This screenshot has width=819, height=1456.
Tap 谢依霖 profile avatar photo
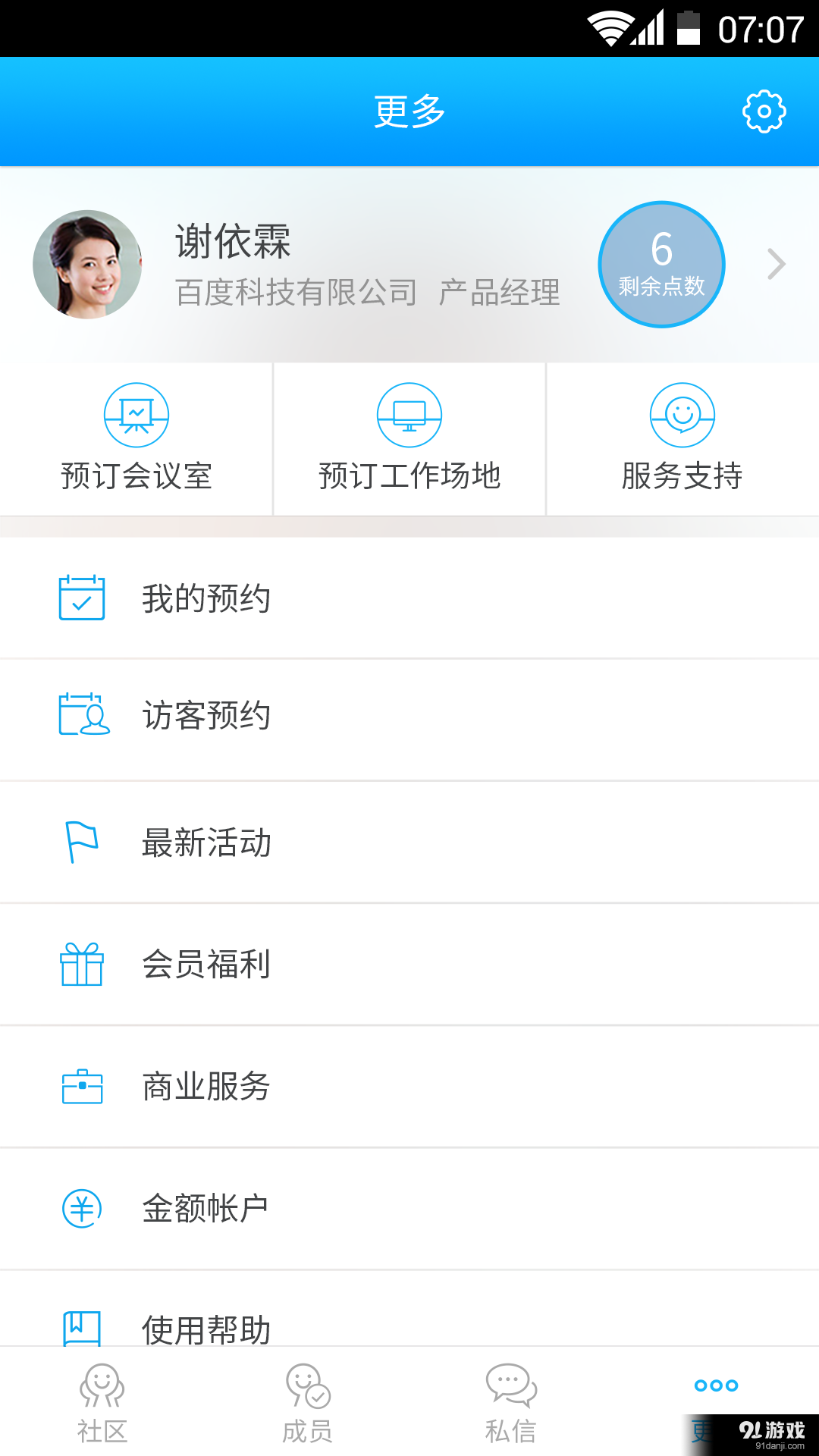click(86, 265)
